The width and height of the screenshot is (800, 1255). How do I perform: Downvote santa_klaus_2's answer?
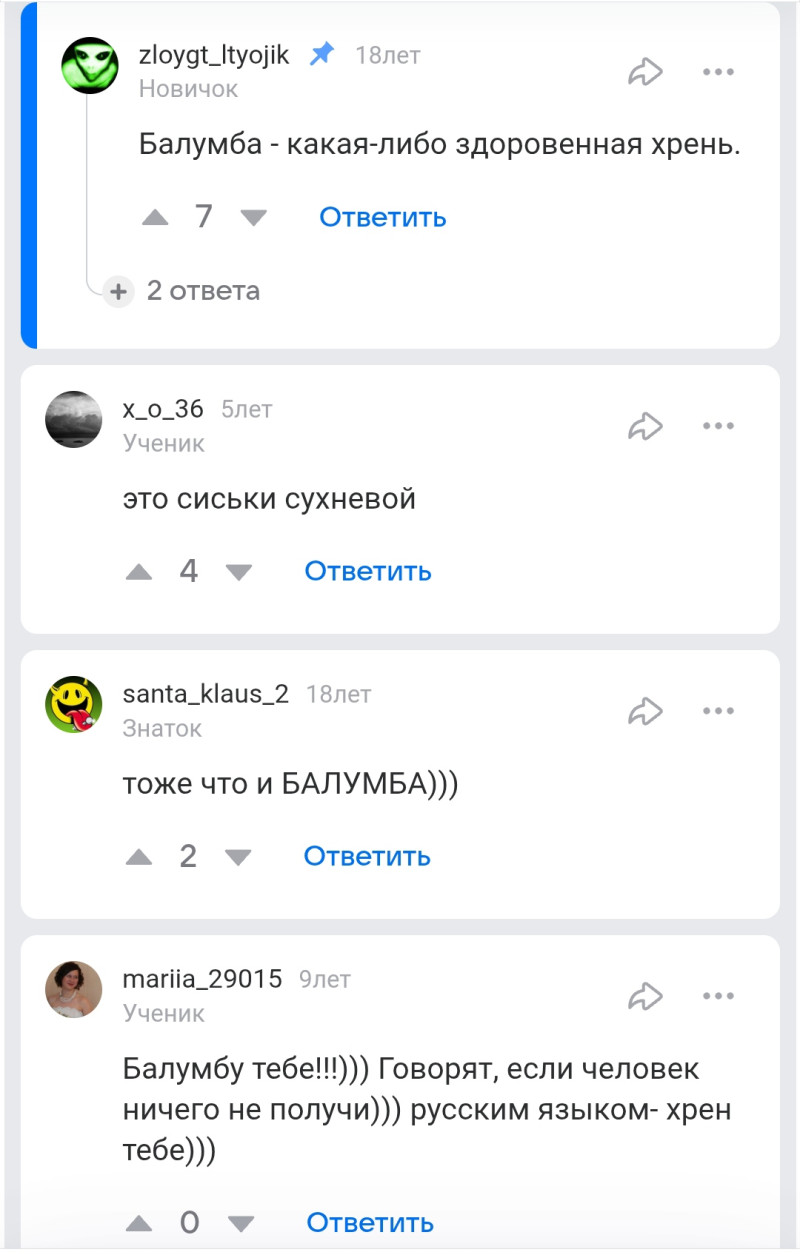(238, 857)
